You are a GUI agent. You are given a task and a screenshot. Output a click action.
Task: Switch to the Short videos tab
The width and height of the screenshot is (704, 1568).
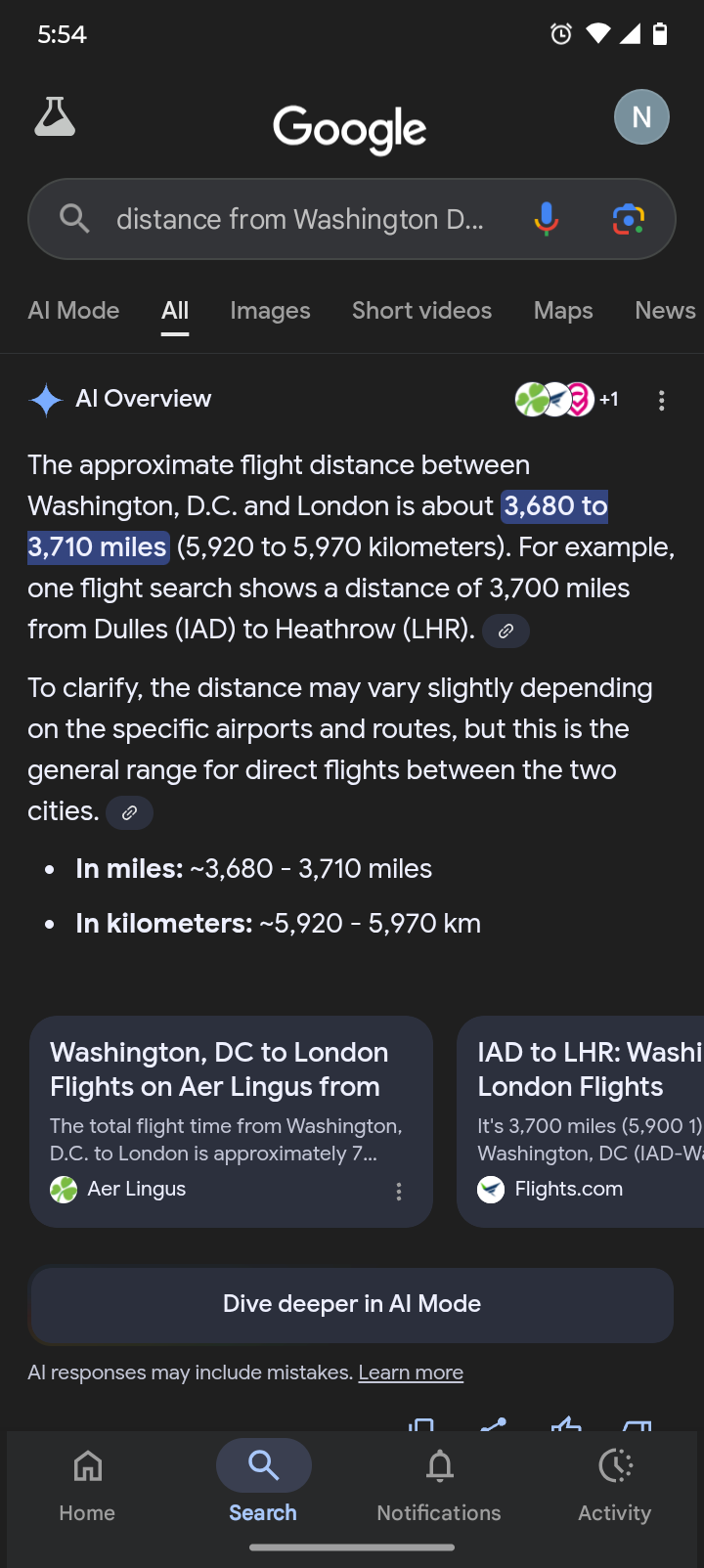(421, 311)
